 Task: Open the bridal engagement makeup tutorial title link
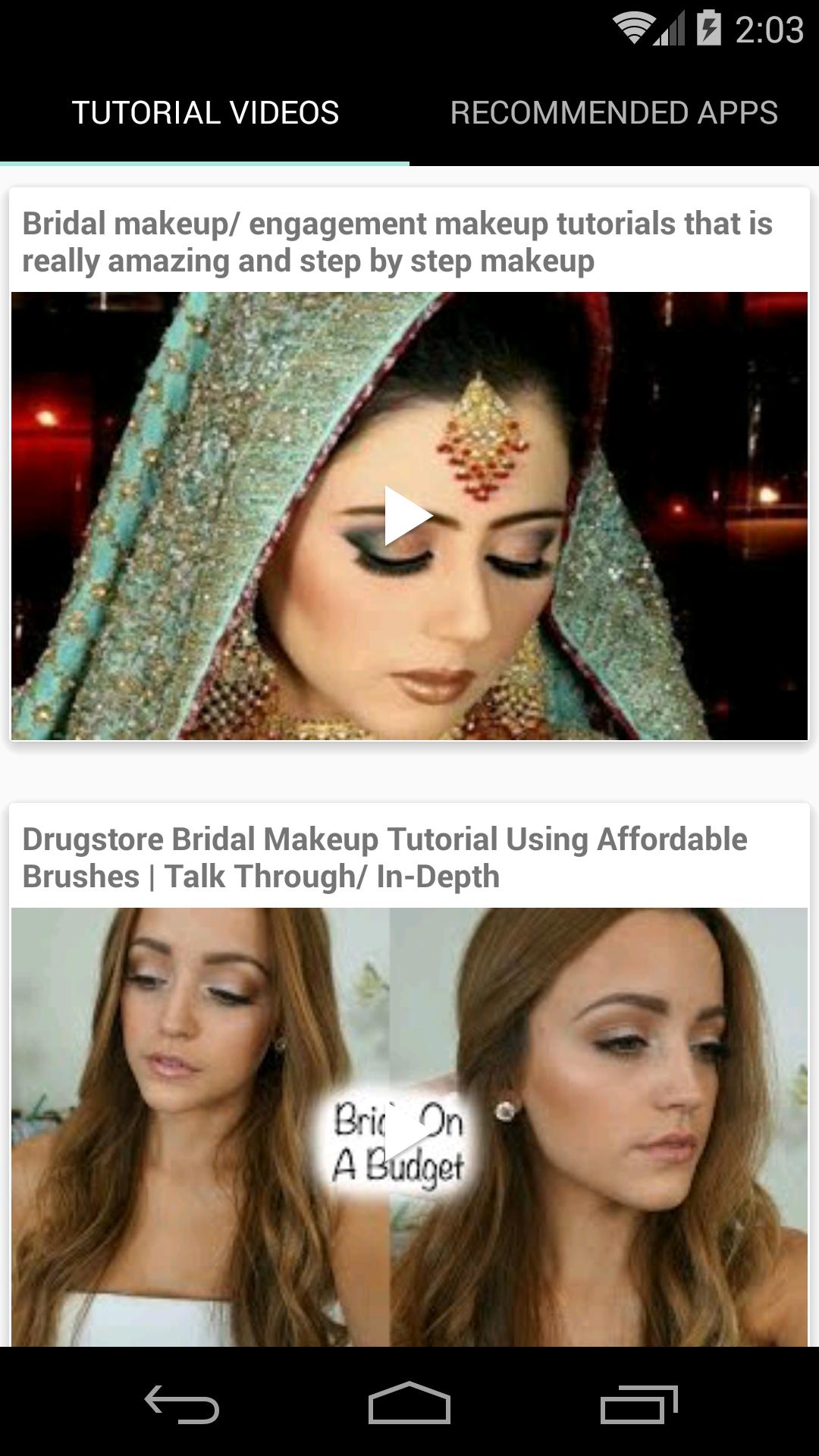pyautogui.click(x=398, y=243)
